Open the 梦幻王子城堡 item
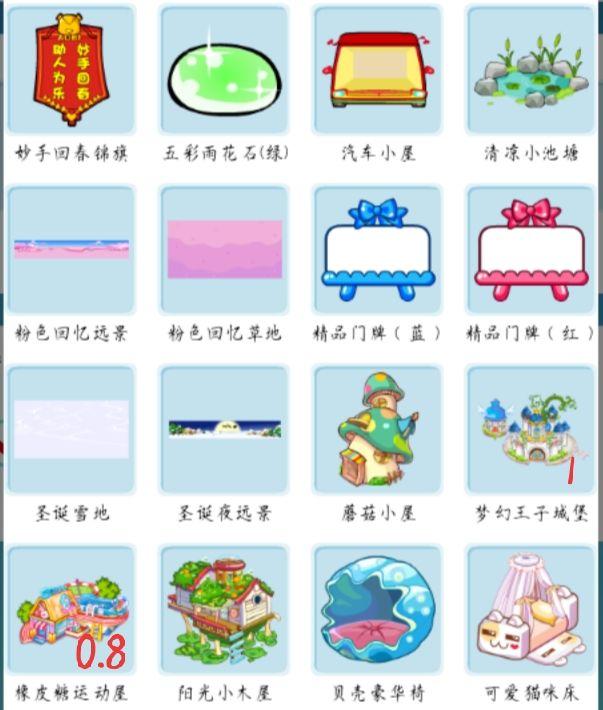The height and width of the screenshot is (710, 603). [x=530, y=429]
